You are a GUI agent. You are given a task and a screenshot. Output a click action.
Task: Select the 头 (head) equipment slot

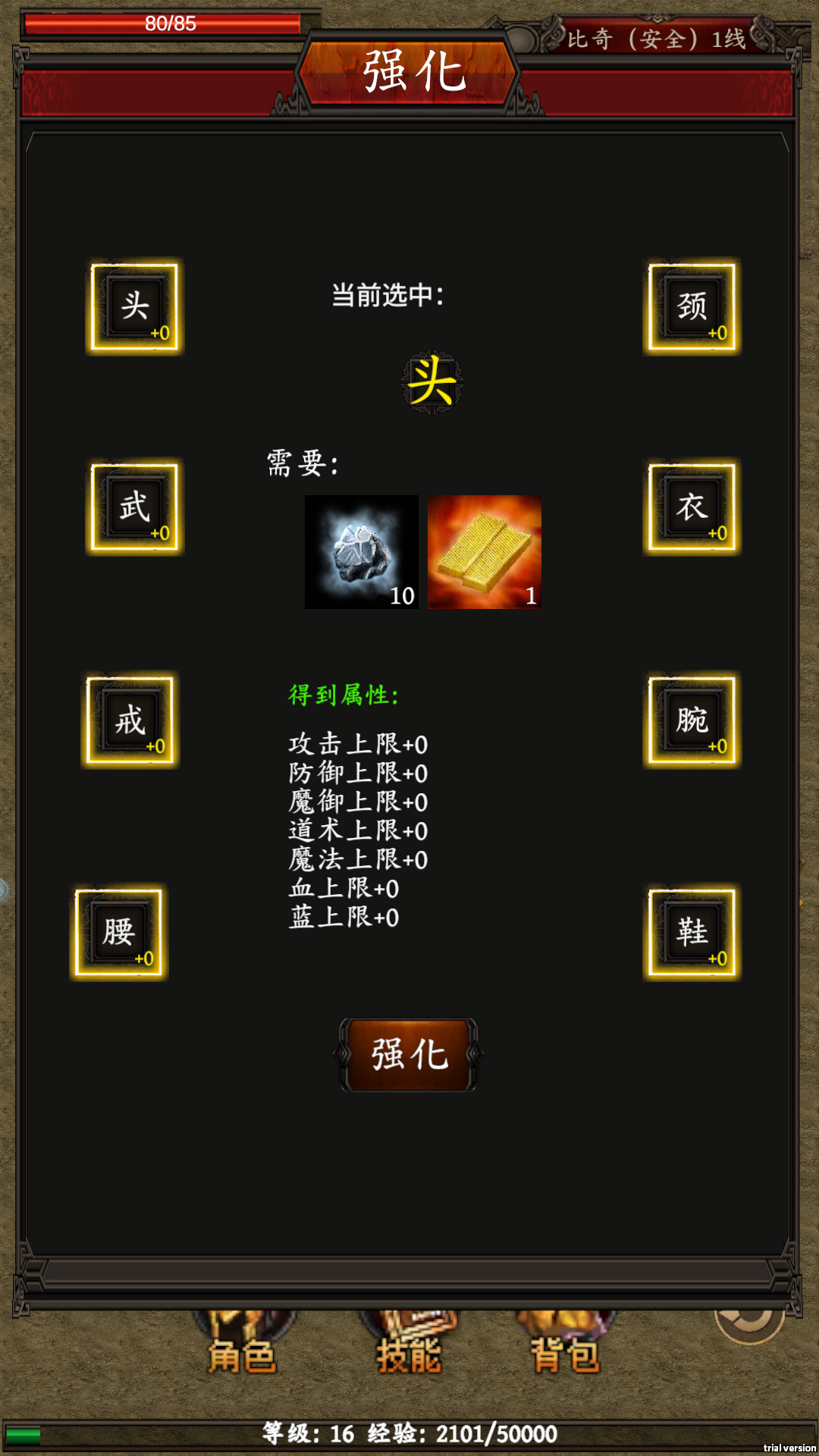135,306
